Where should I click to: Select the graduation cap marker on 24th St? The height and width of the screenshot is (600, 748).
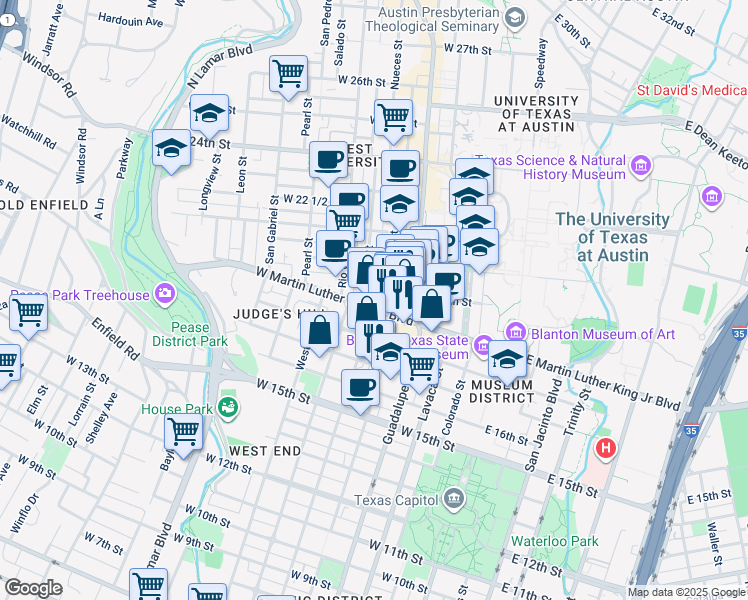pyautogui.click(x=172, y=149)
